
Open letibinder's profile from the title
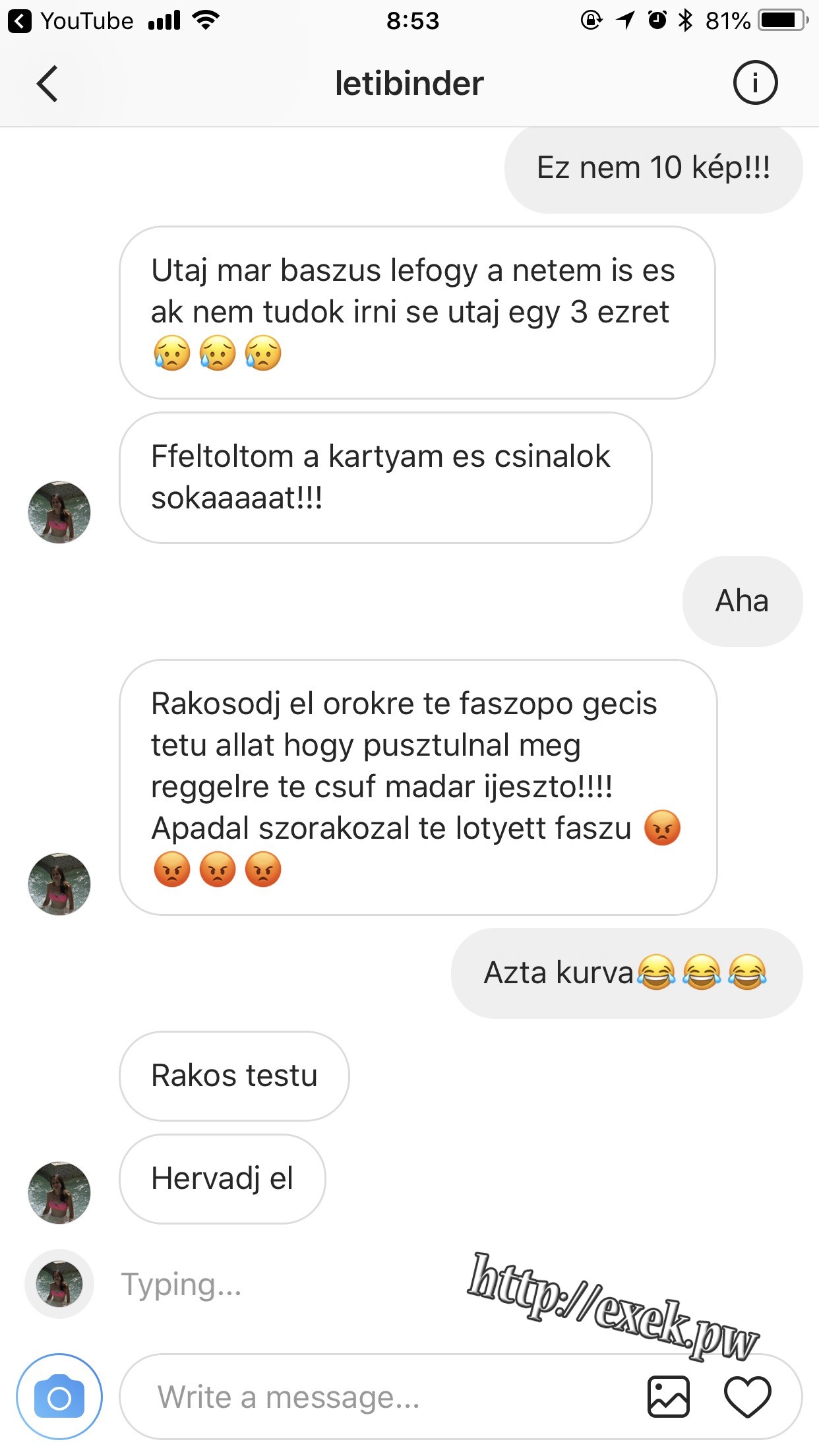coord(409,84)
